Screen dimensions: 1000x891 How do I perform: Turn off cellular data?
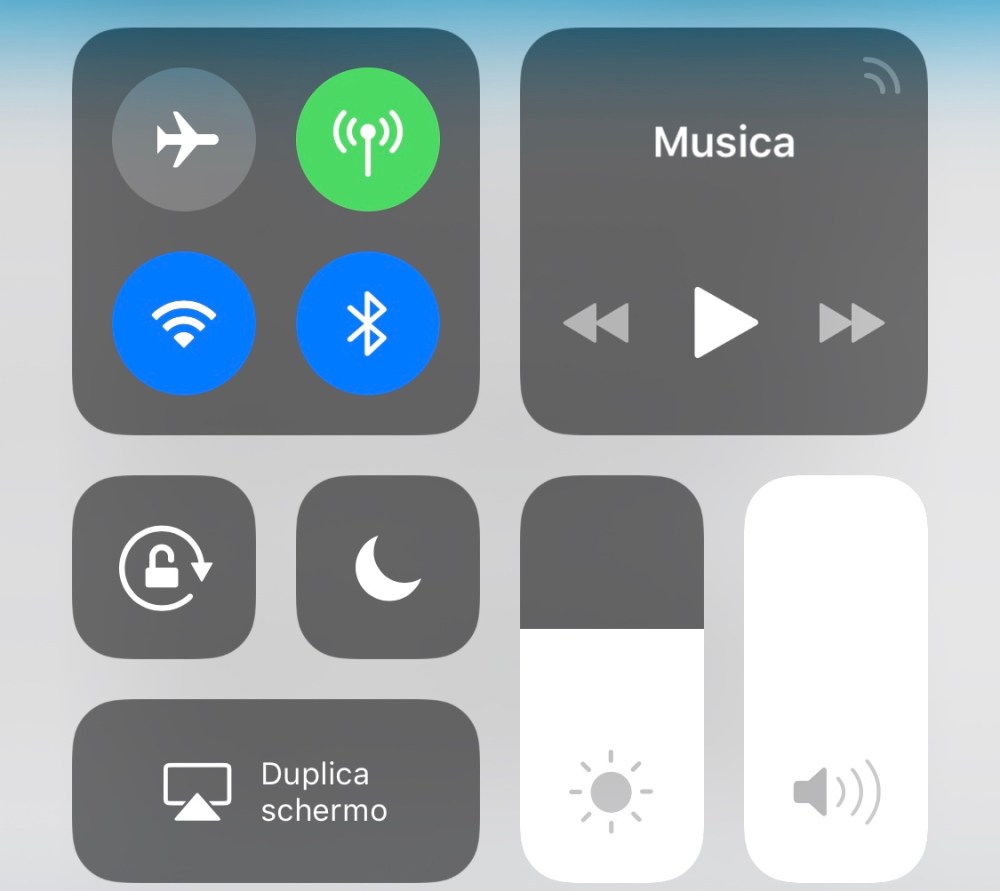pos(368,140)
